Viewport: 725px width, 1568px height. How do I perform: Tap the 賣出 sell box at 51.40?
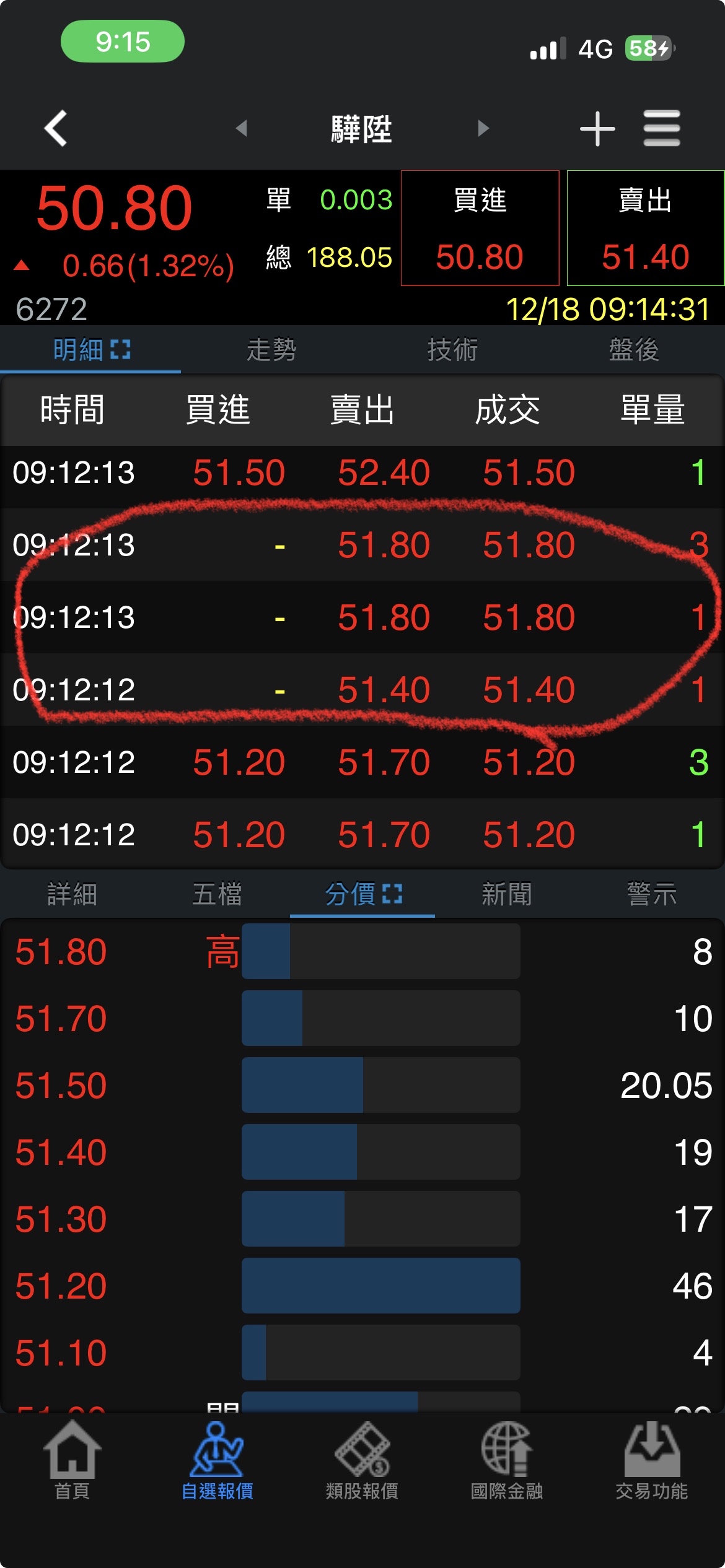645,228
